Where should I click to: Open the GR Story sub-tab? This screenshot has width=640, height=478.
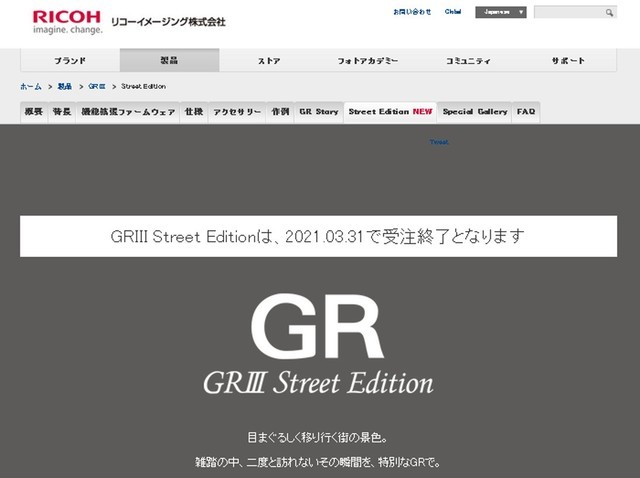pyautogui.click(x=319, y=112)
